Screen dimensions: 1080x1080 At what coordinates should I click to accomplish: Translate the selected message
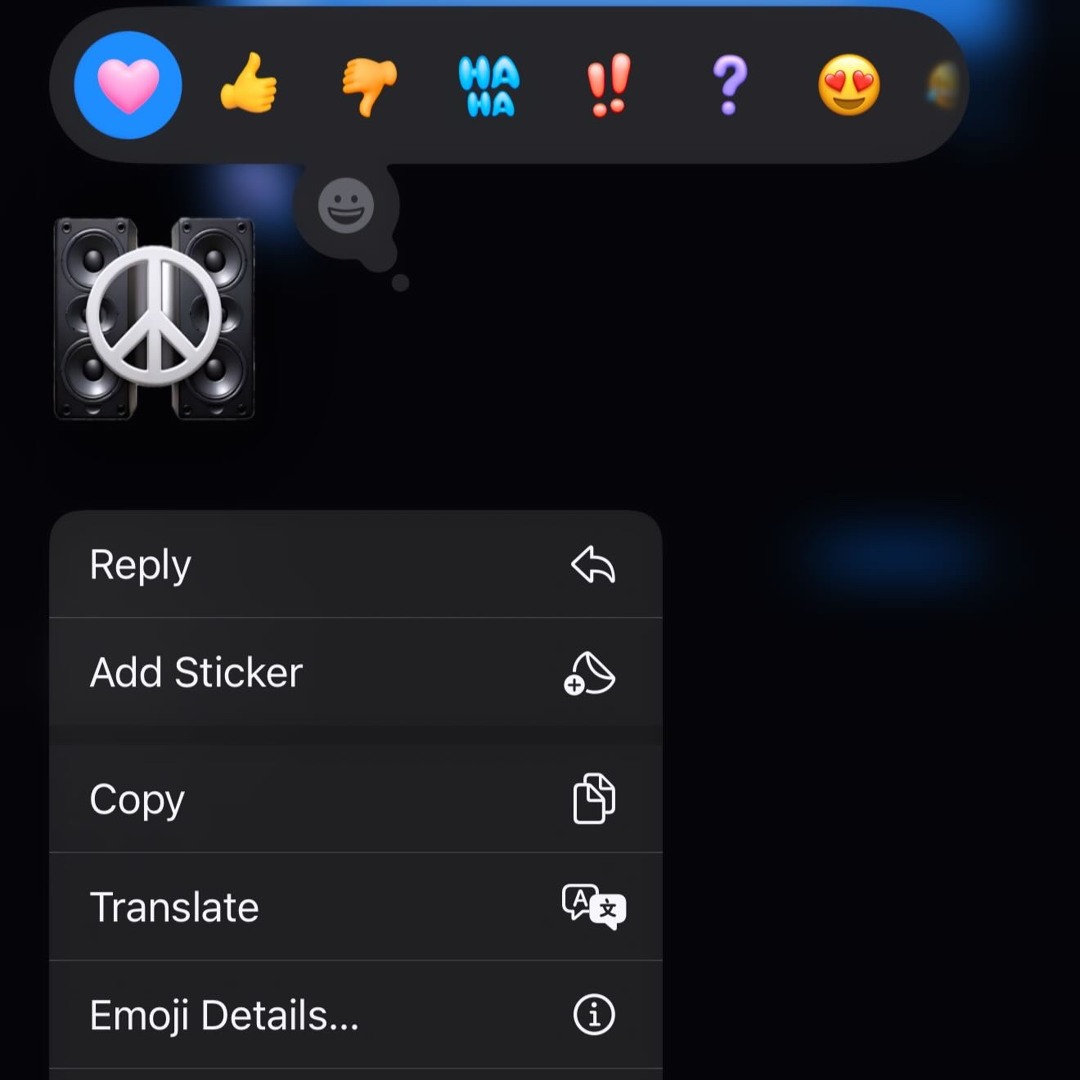click(355, 907)
